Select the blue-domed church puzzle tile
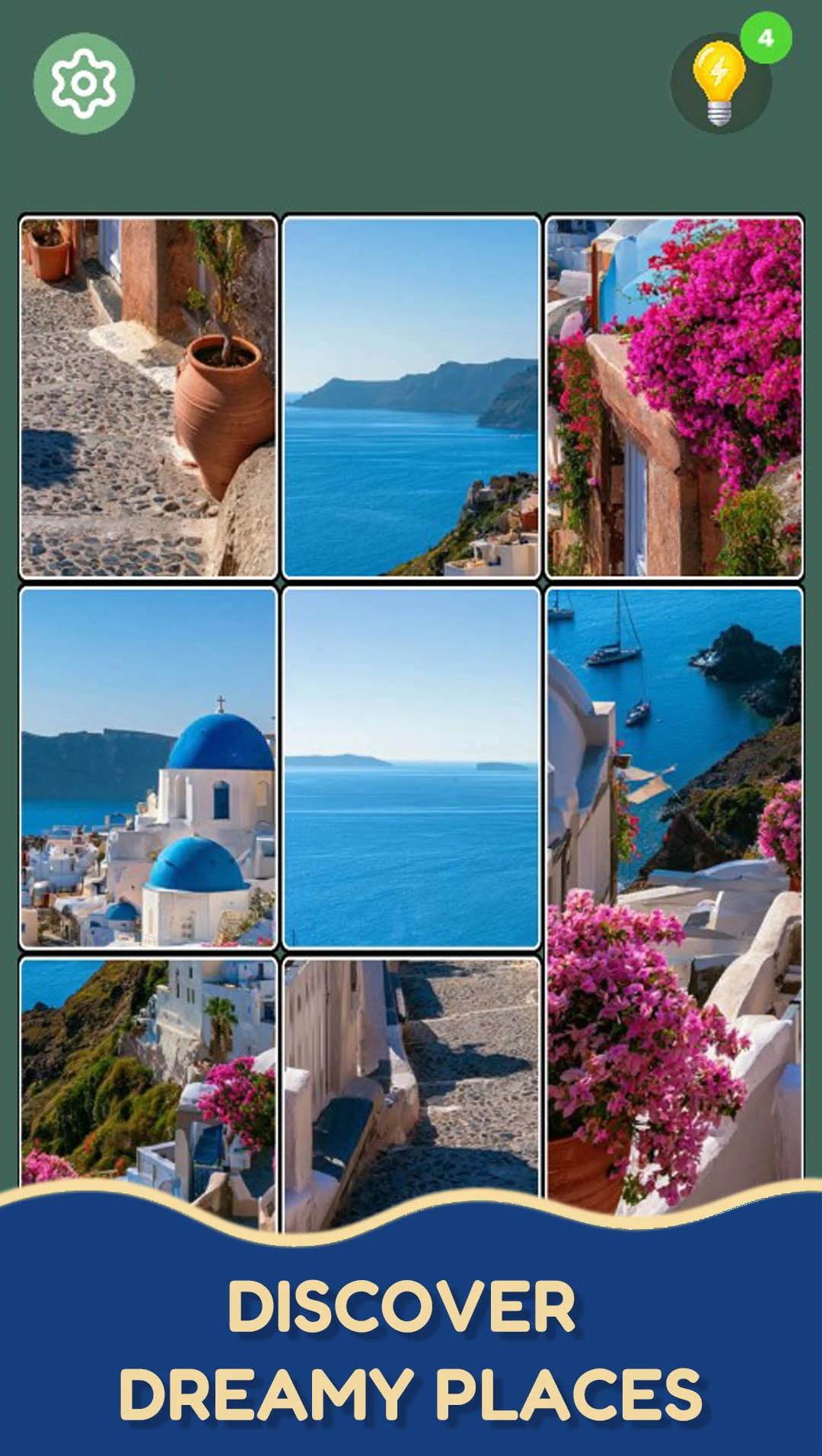This screenshot has height=1456, width=822. tap(148, 768)
